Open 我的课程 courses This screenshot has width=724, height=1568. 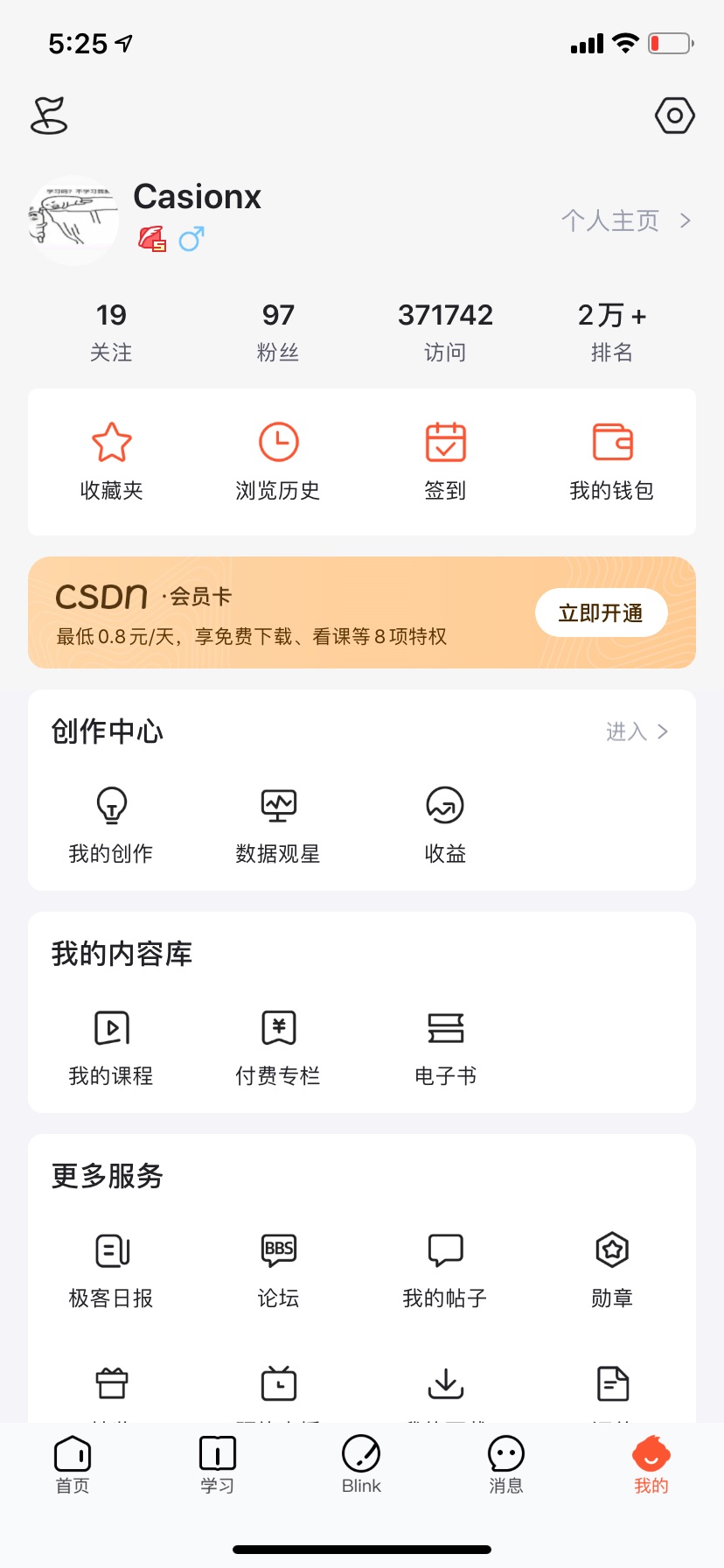111,1047
